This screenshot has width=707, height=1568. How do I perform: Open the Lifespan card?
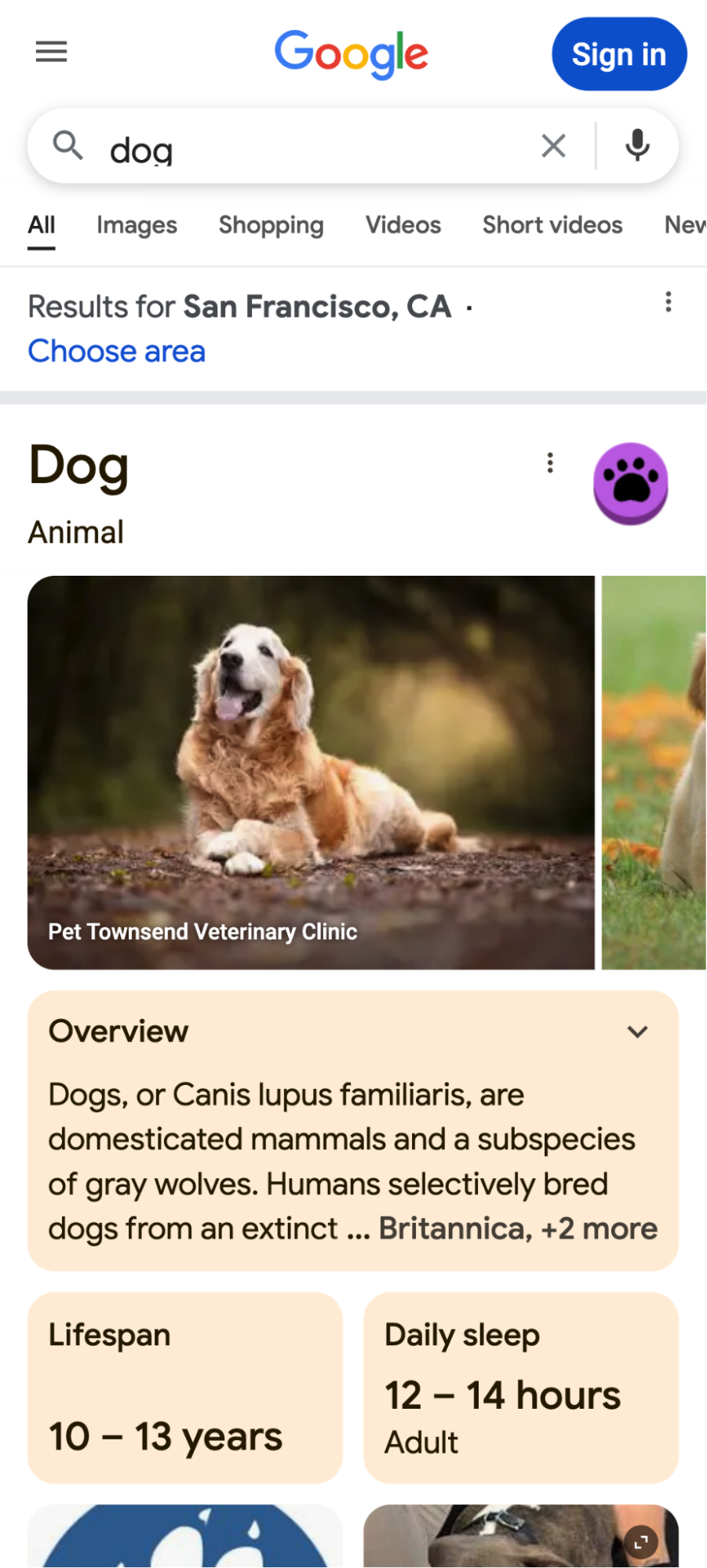185,1388
